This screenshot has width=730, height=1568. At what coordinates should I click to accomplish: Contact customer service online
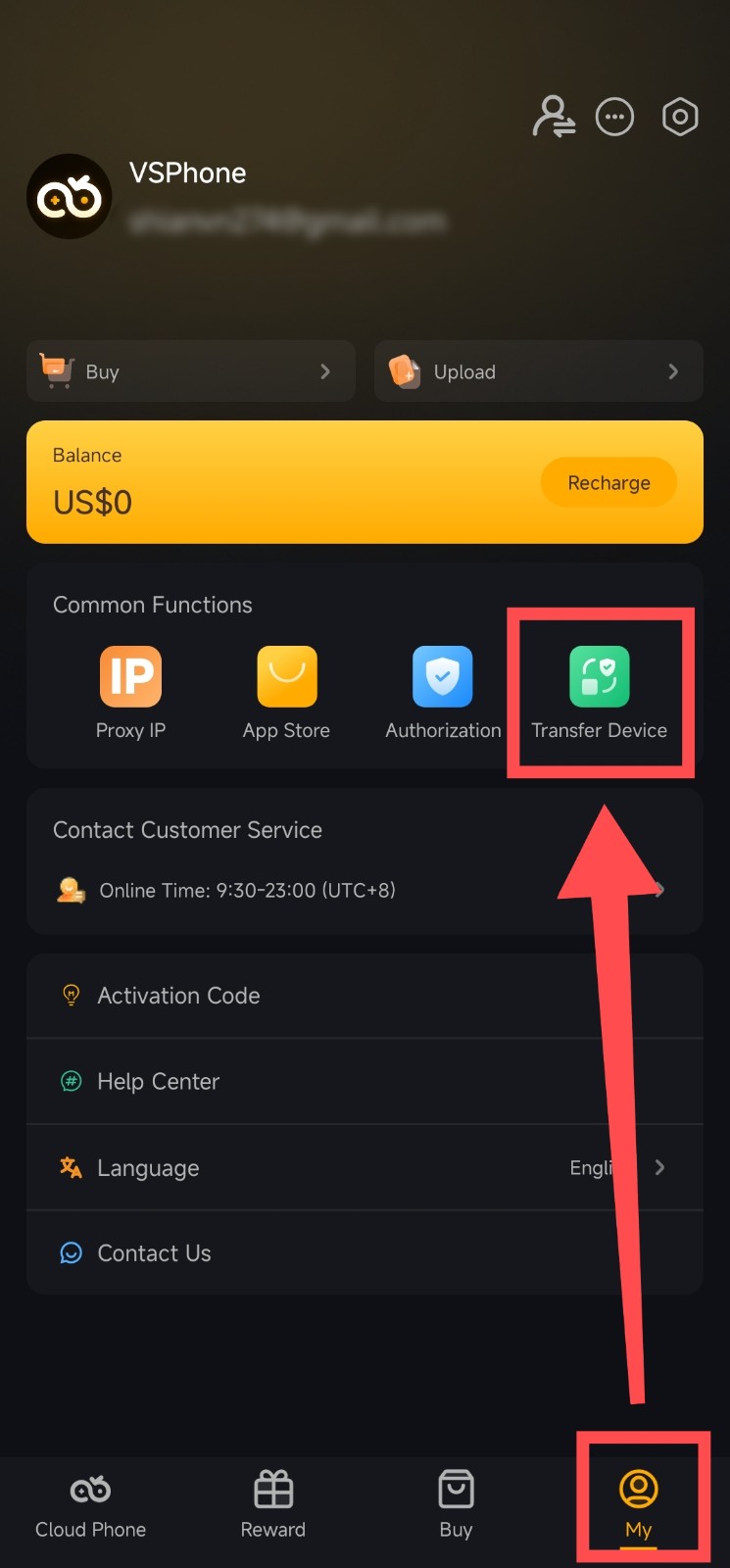coord(365,890)
